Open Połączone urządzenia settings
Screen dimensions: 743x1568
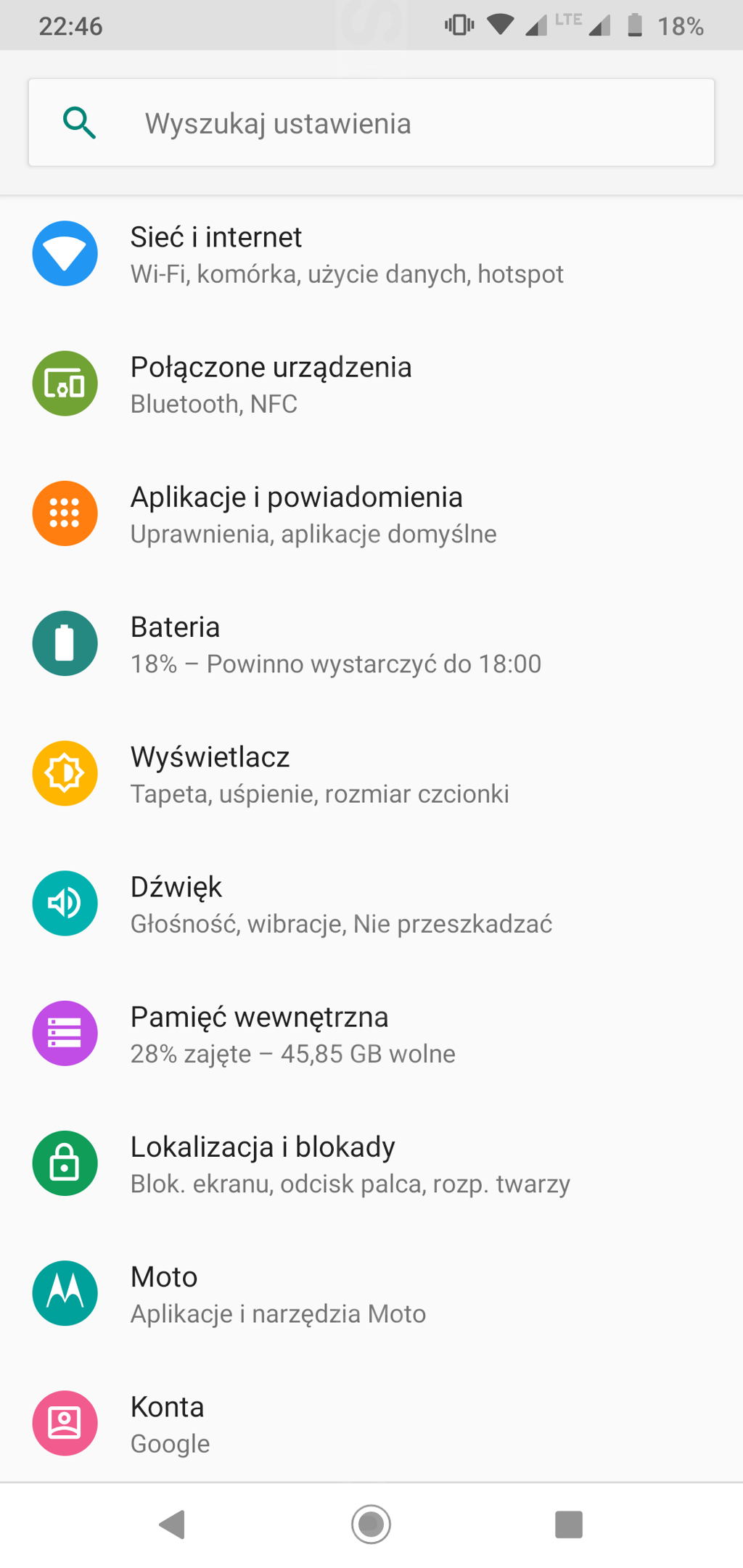(x=371, y=384)
